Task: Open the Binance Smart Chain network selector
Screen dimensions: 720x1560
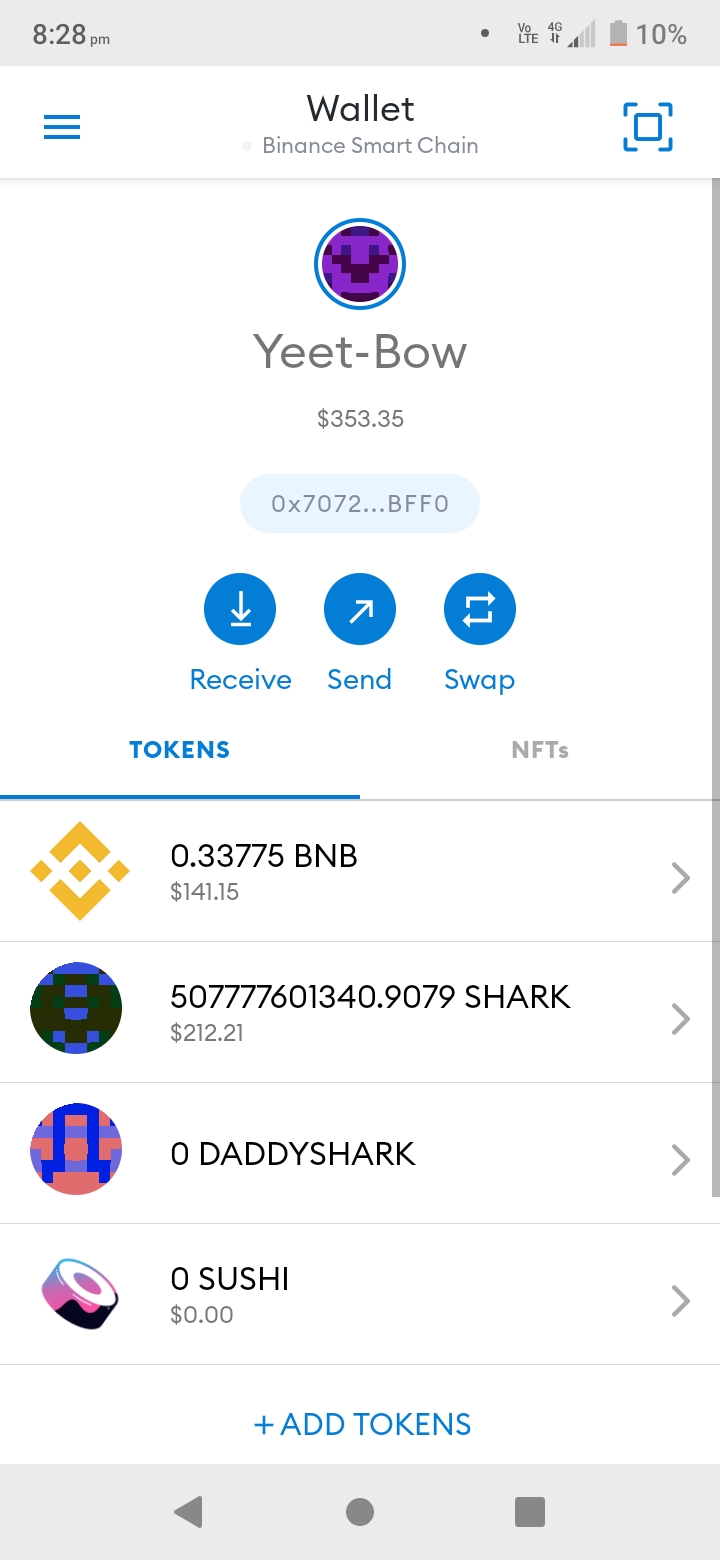Action: [368, 146]
